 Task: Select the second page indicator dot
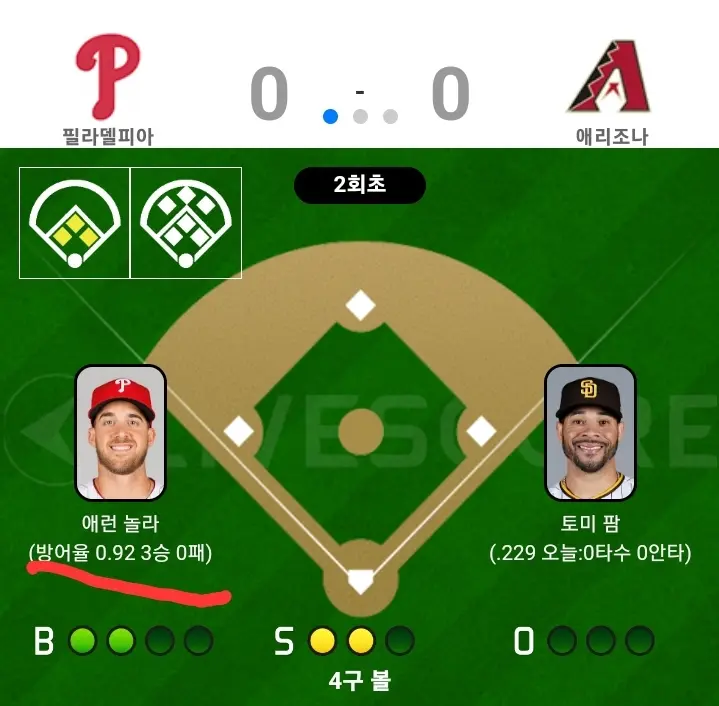coord(360,116)
